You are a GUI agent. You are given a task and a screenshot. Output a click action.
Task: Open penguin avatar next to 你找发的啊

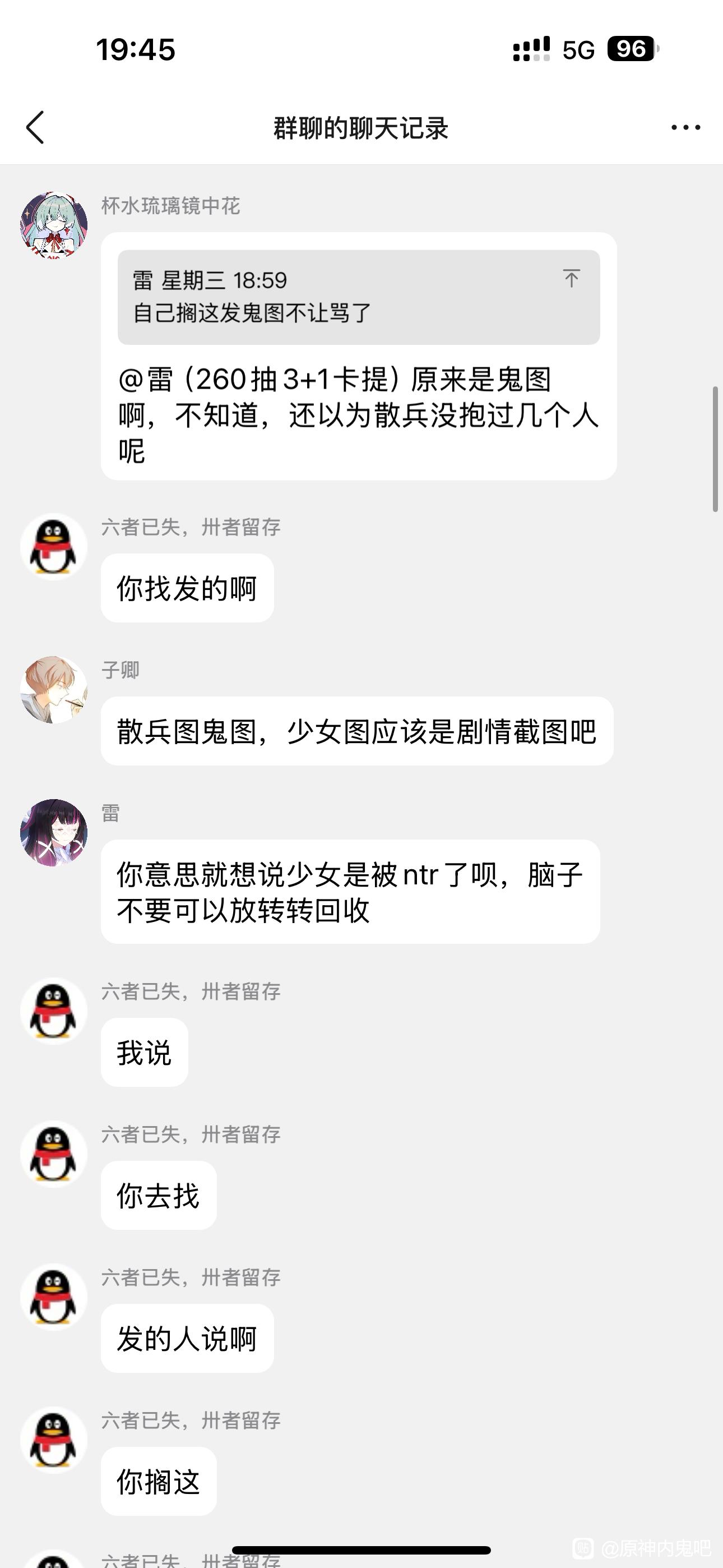click(54, 547)
